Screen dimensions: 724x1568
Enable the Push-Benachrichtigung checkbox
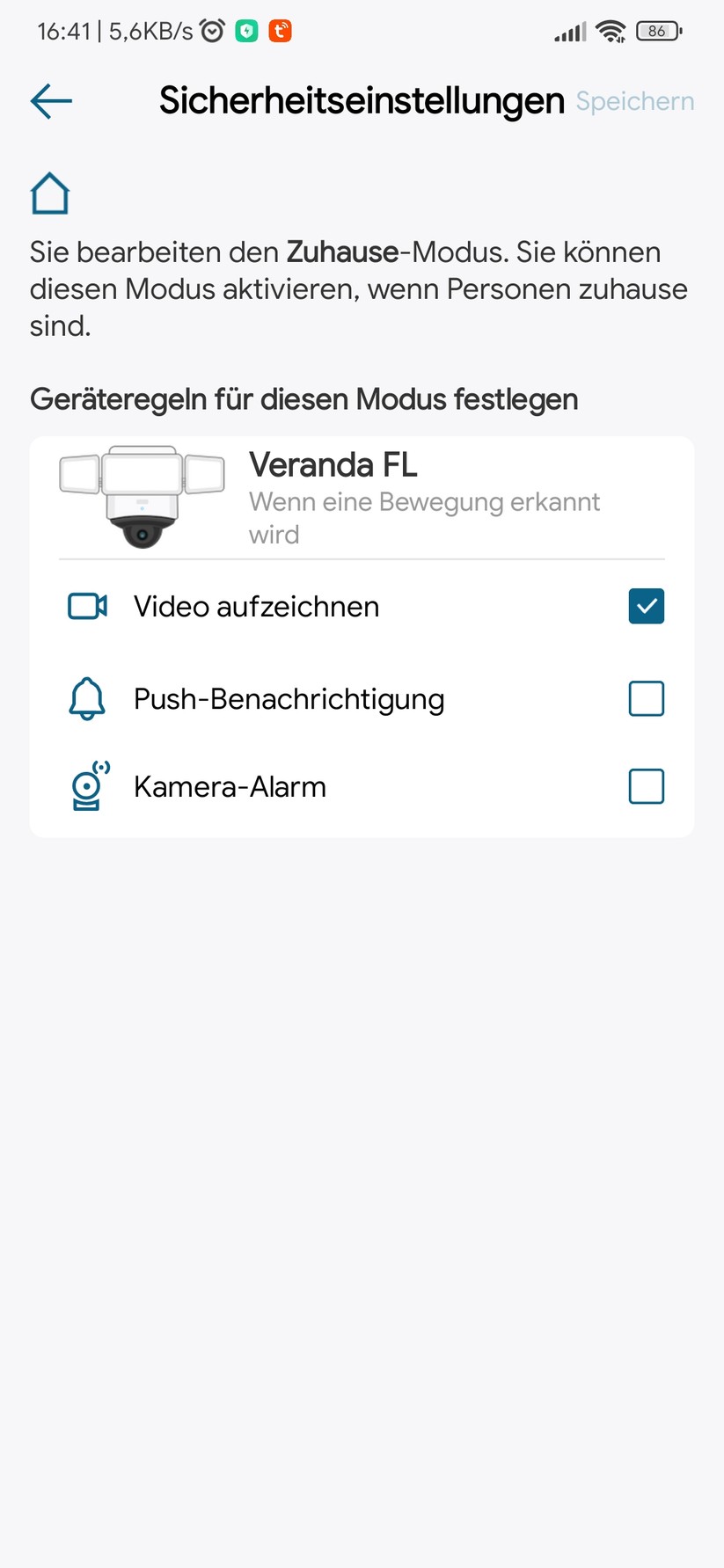[646, 698]
